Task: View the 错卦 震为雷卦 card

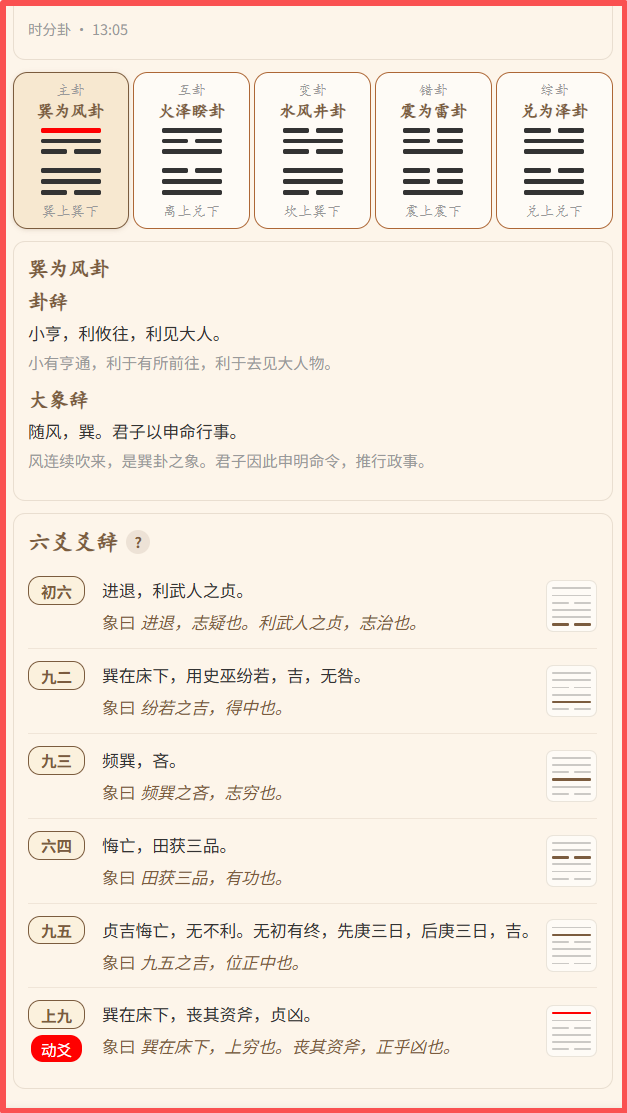Action: 433,150
